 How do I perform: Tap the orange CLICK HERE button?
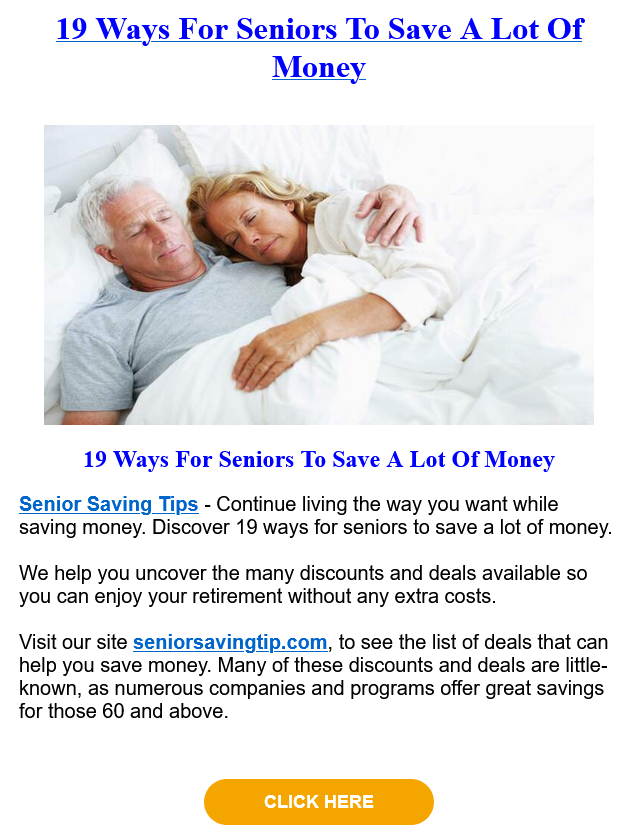pyautogui.click(x=318, y=802)
